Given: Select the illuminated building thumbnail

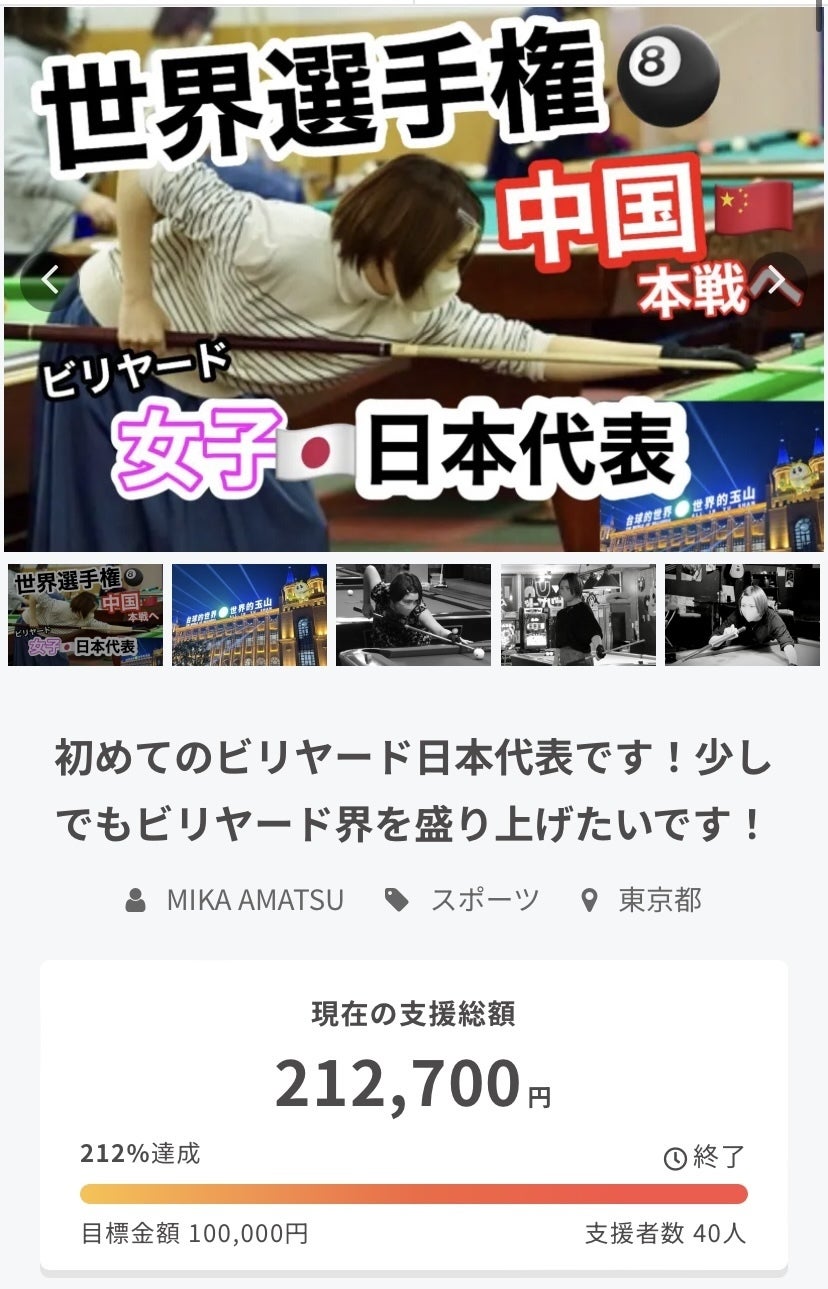Looking at the screenshot, I should 249,615.
